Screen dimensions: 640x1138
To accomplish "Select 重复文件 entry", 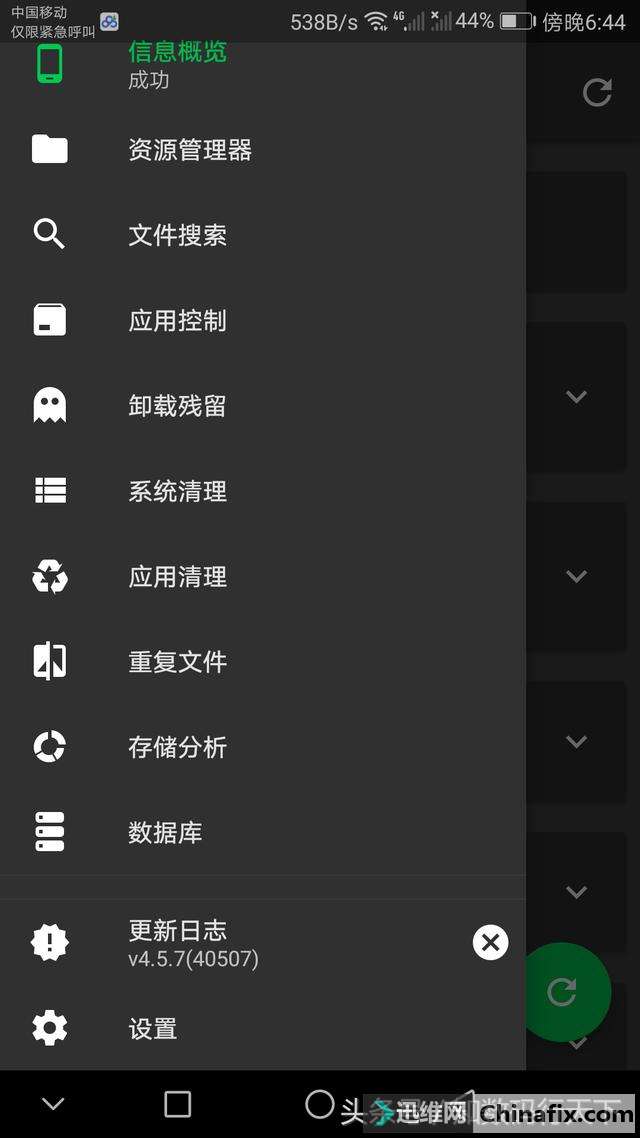I will point(263,661).
